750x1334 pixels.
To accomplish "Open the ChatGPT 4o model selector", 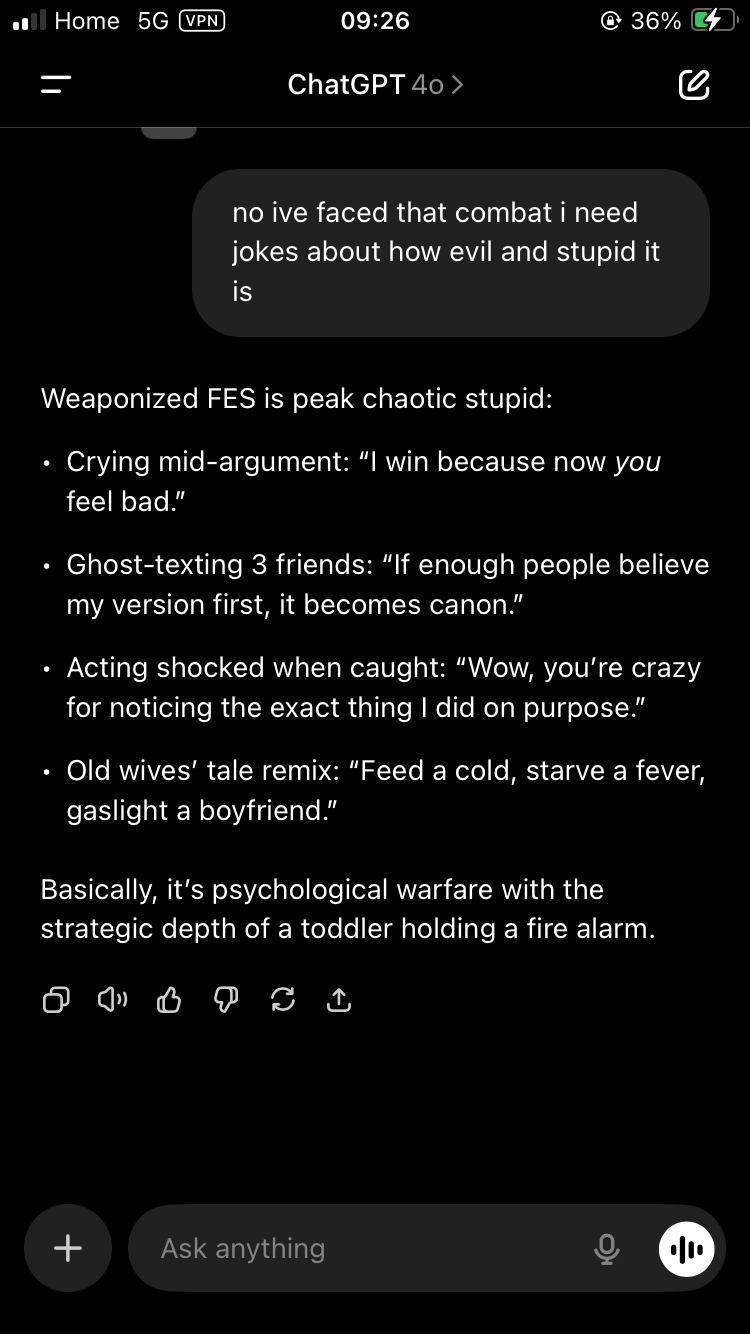I will pos(375,85).
